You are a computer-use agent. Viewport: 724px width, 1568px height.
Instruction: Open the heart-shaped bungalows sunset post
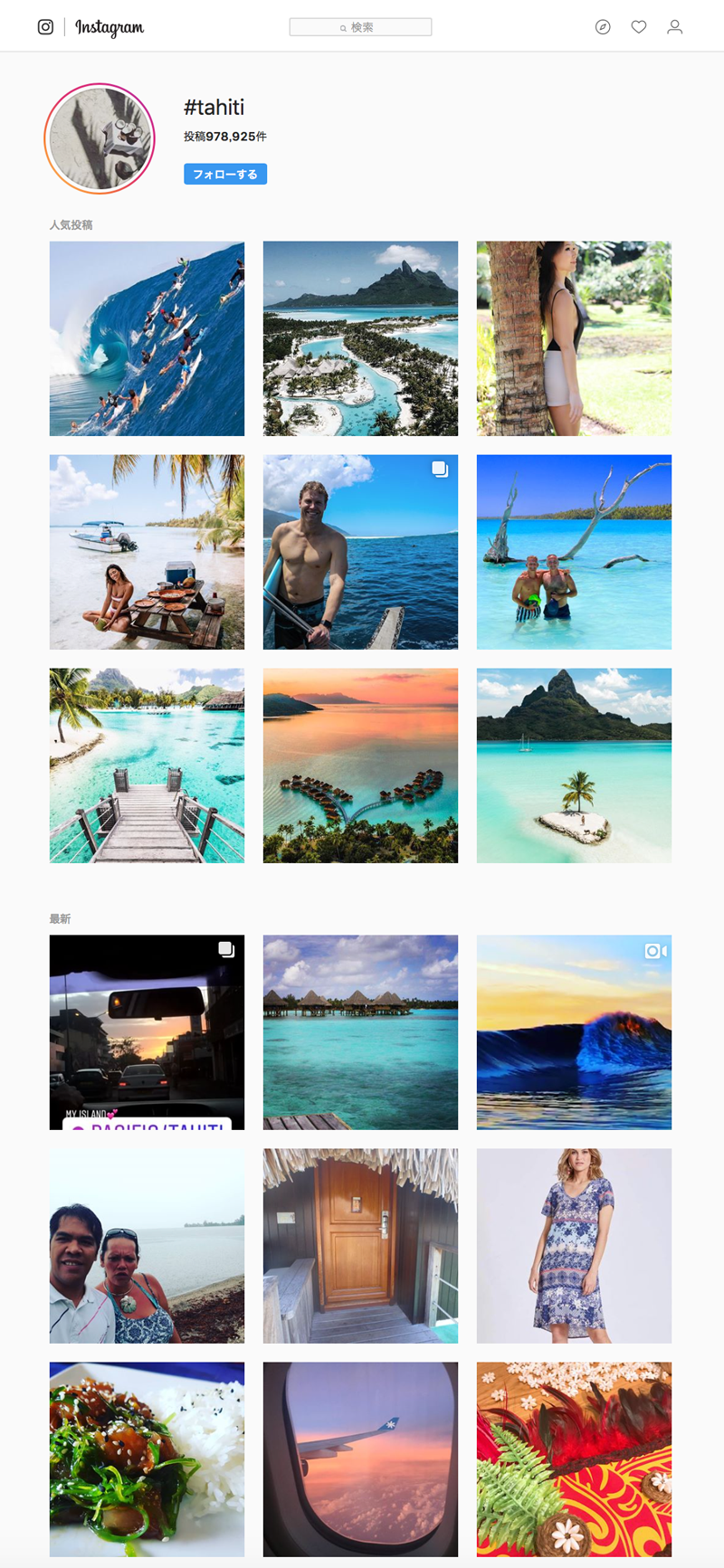tap(360, 765)
